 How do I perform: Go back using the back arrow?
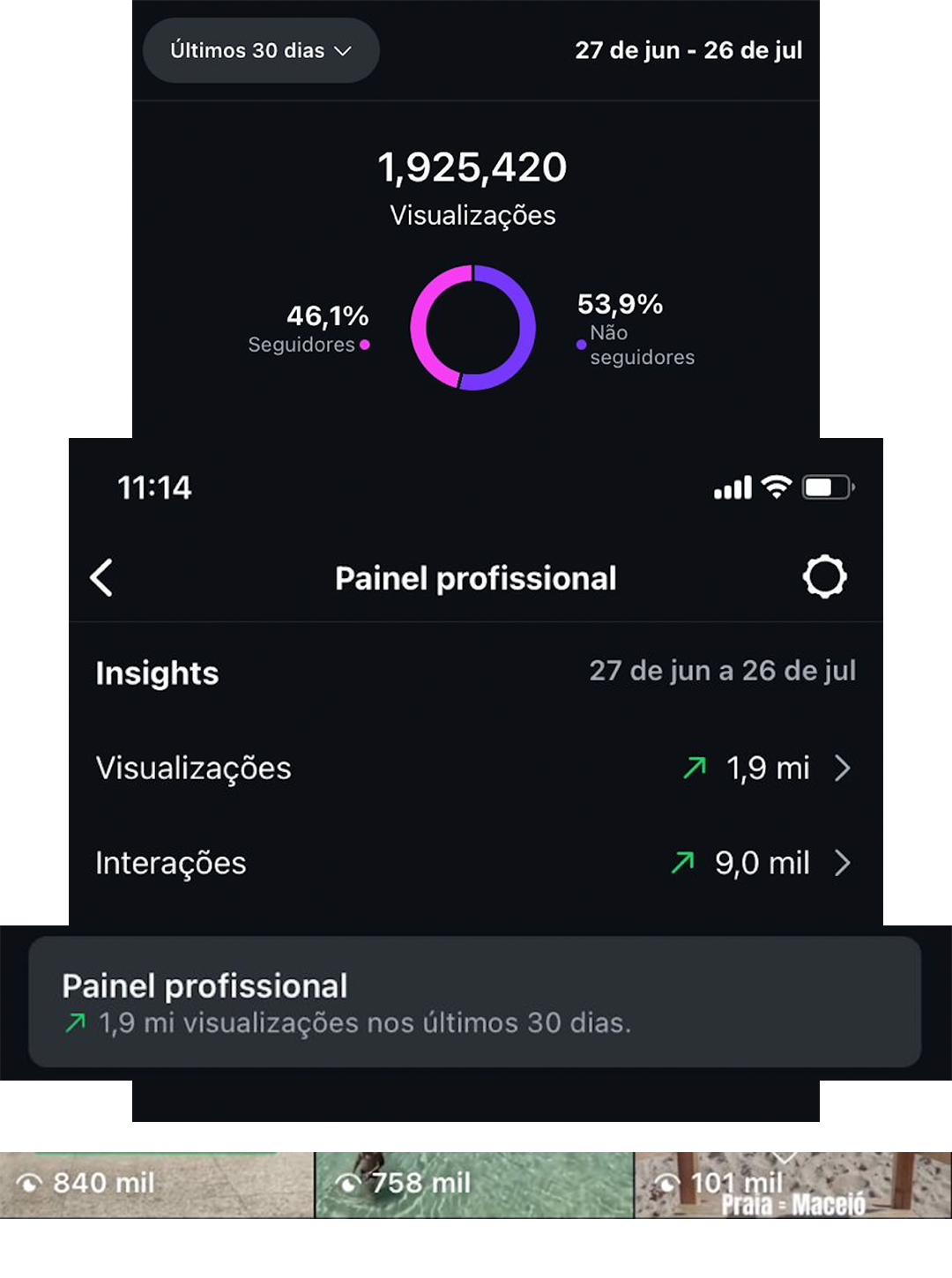(x=101, y=577)
